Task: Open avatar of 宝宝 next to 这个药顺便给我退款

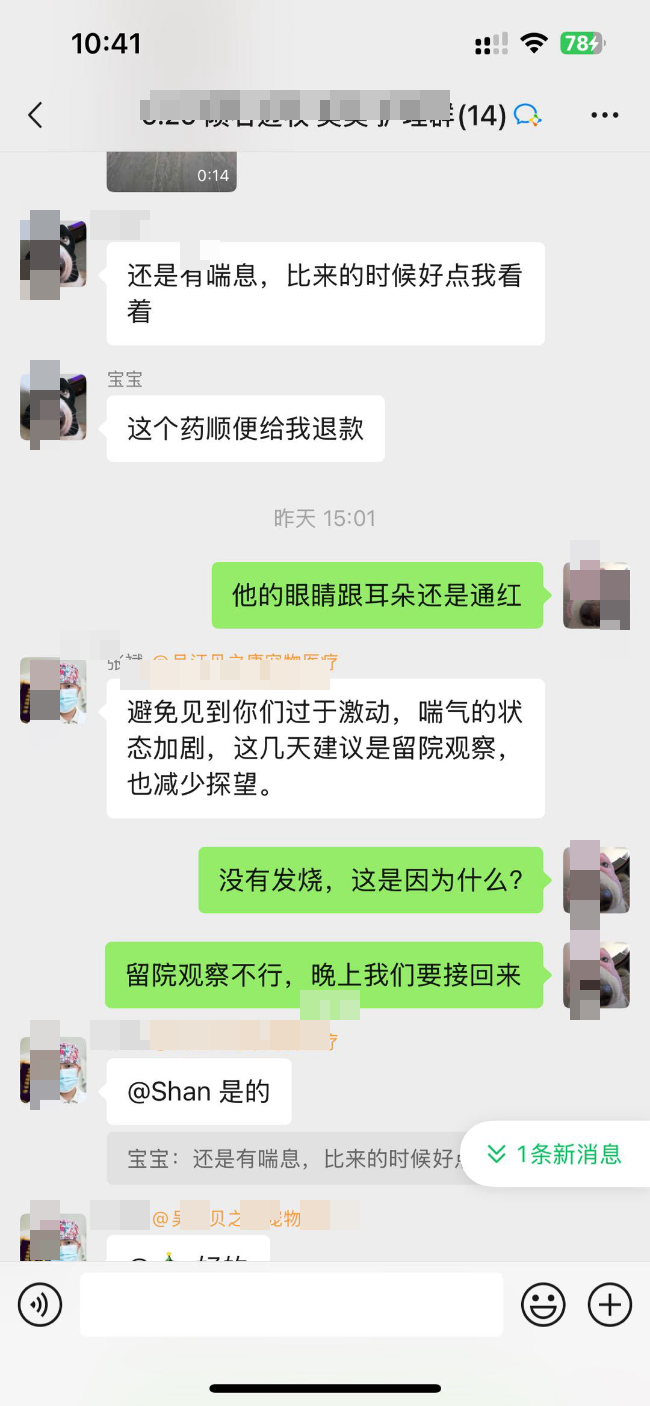Action: tap(53, 407)
